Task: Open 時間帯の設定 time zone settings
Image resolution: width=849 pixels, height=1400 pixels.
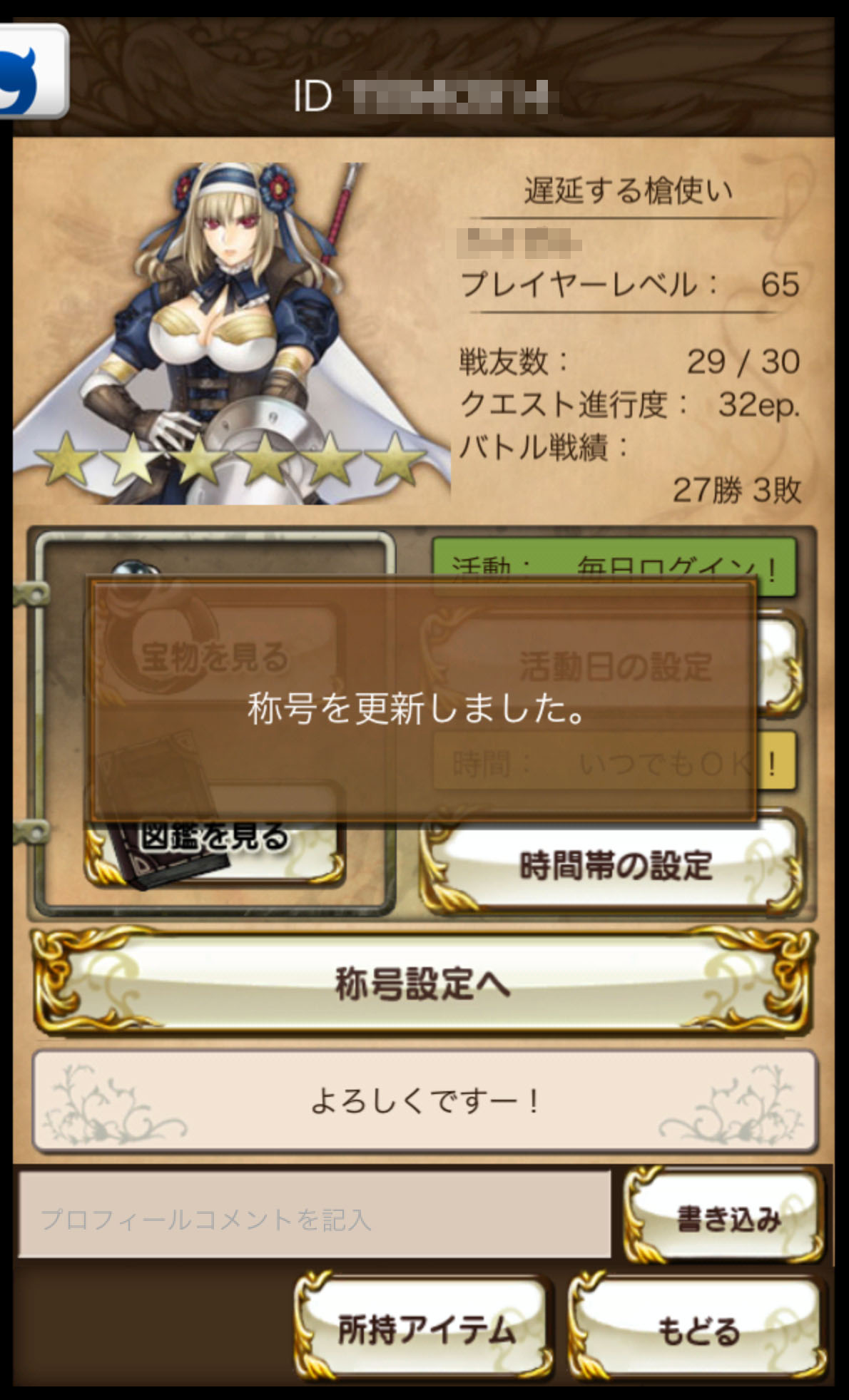Action: (x=614, y=866)
